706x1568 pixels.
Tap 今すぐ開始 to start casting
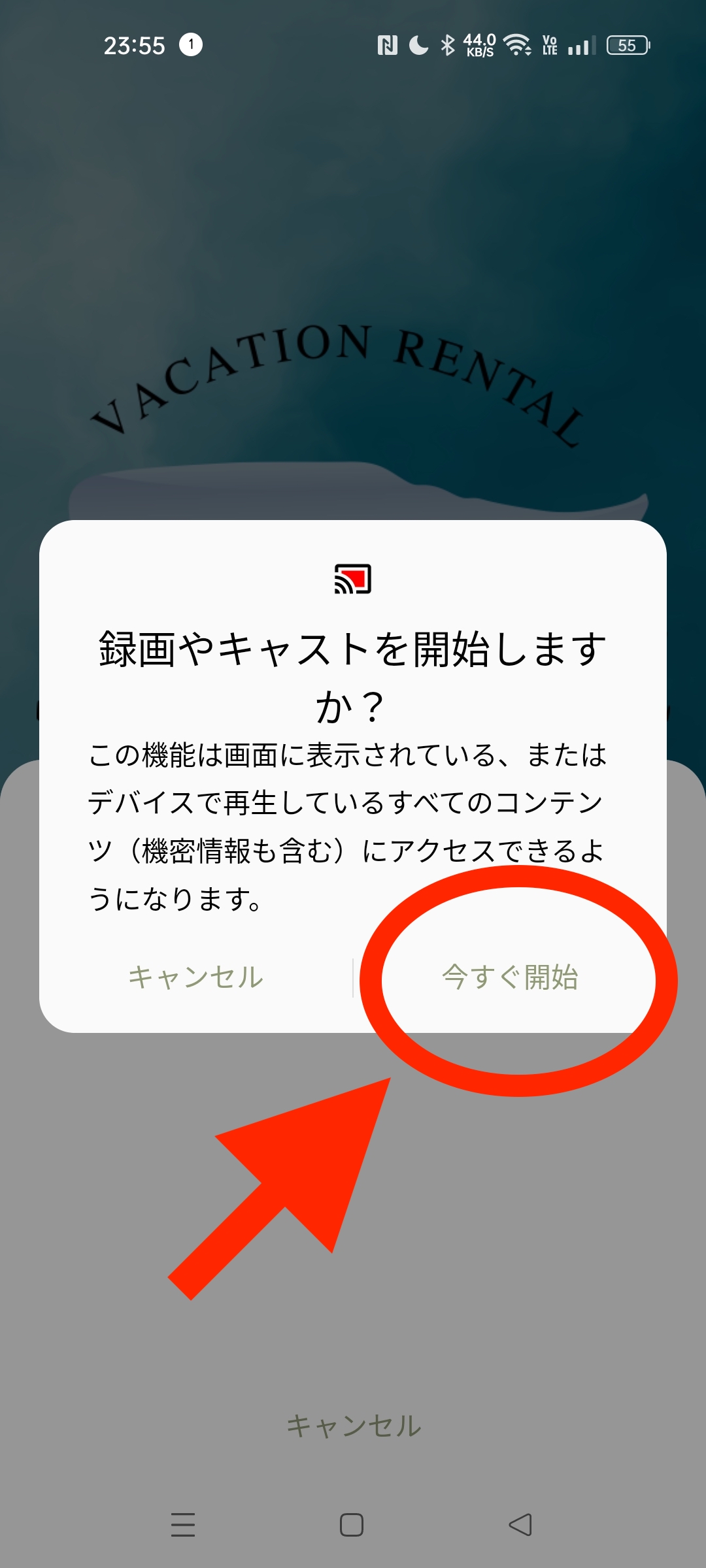510,977
